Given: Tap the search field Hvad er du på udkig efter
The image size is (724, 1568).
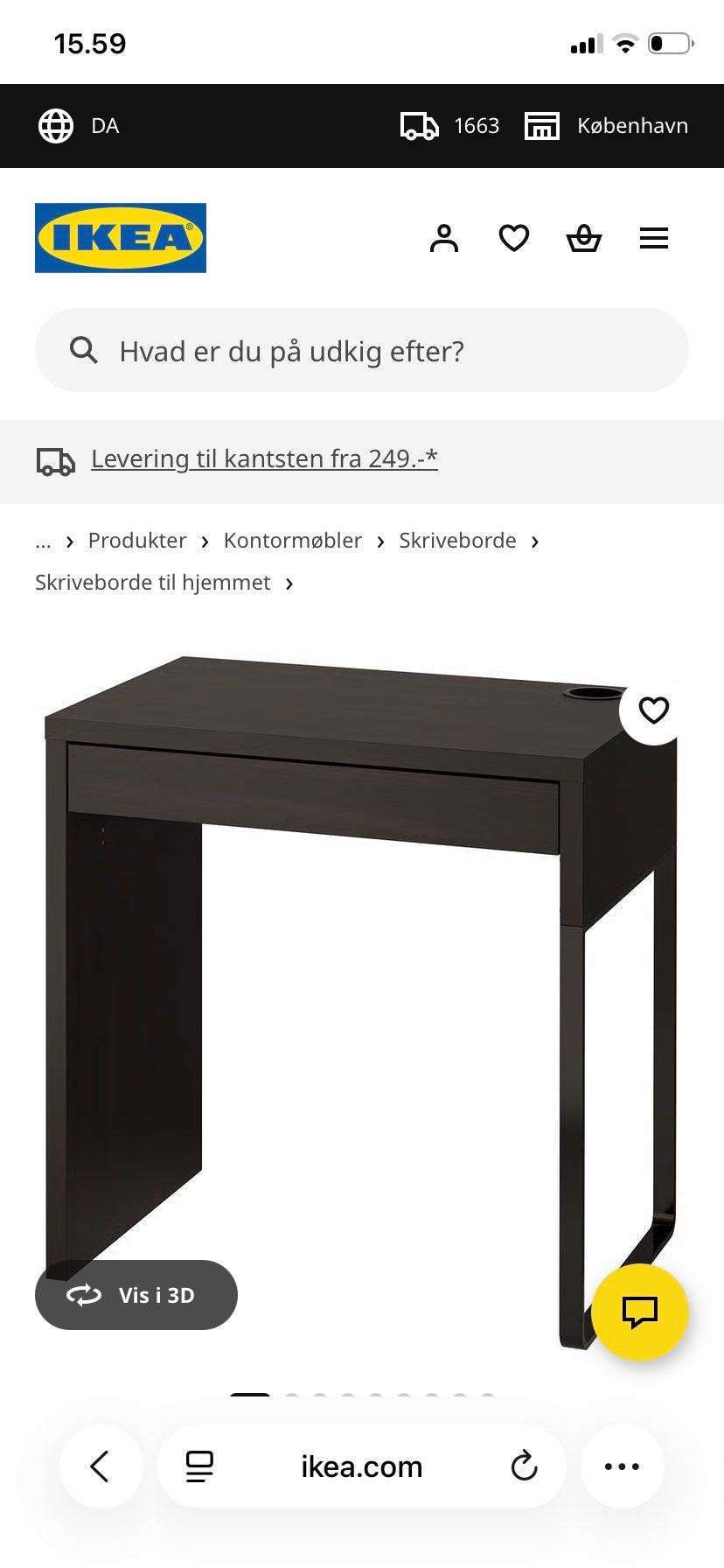Looking at the screenshot, I should [350, 349].
